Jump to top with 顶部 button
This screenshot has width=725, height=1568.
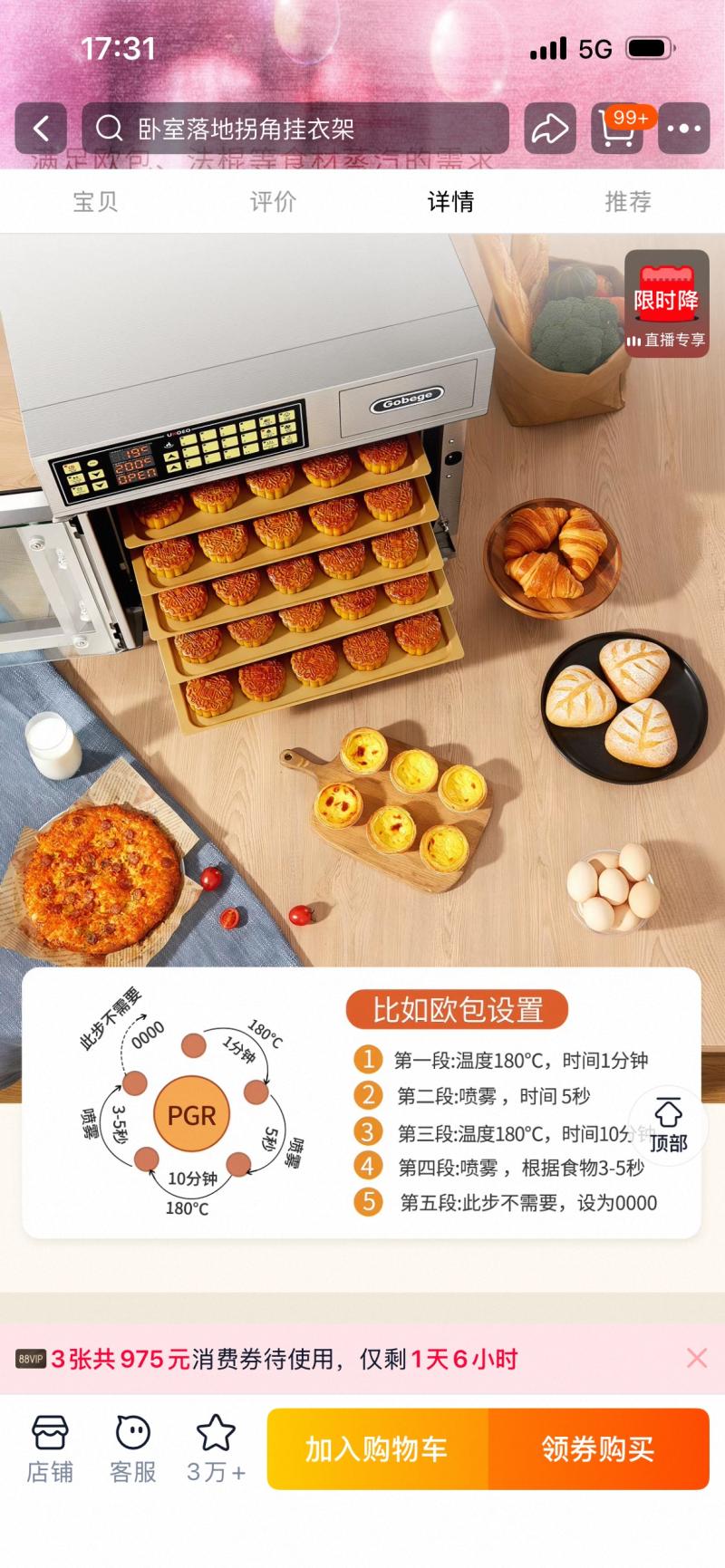[668, 1125]
